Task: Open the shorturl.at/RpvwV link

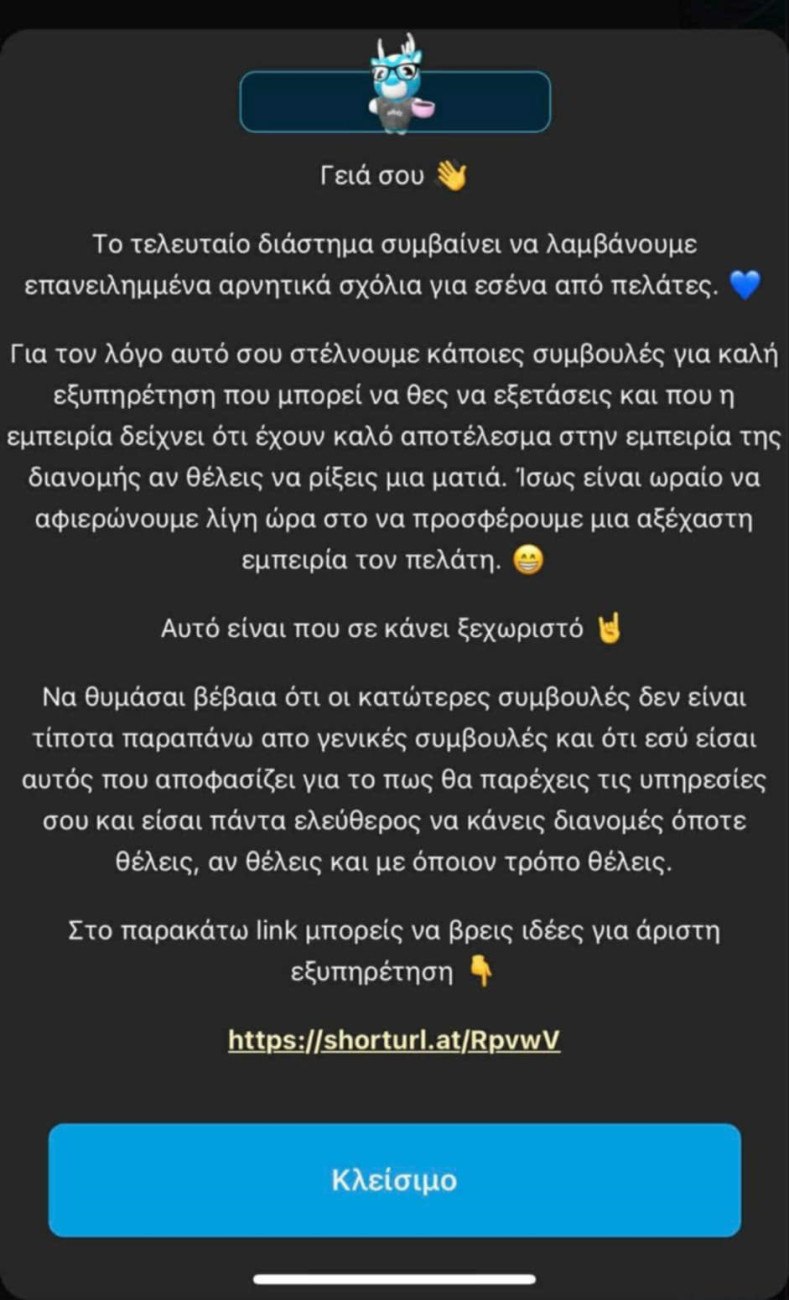Action: click(x=394, y=1040)
